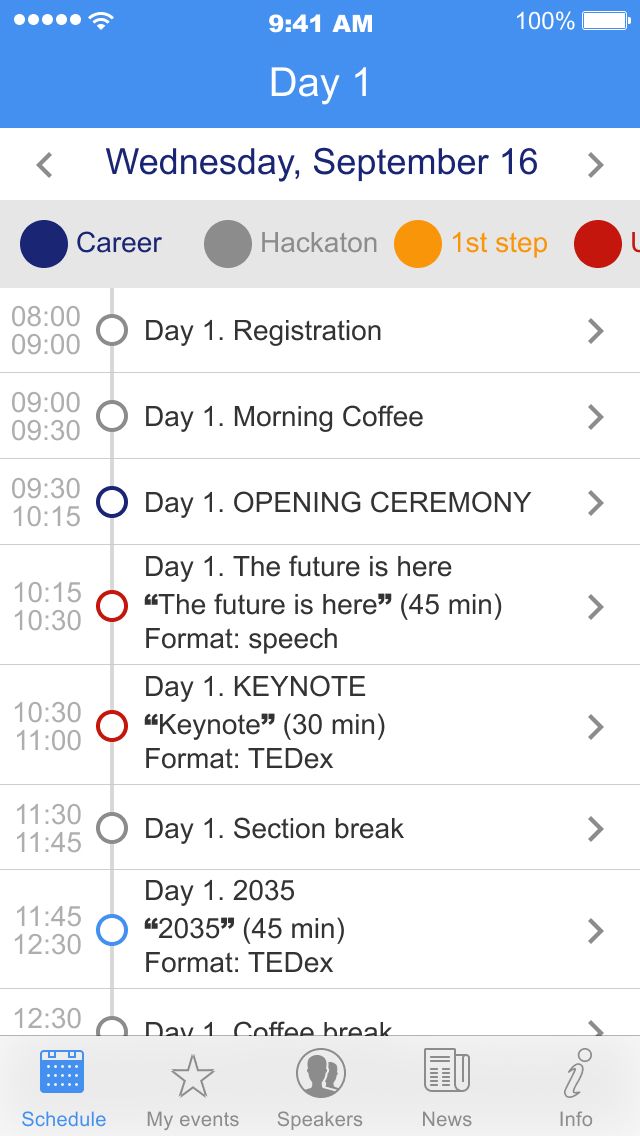Screen dimensions: 640x1136
Task: Filter schedule by Hackaton track
Action: [291, 244]
